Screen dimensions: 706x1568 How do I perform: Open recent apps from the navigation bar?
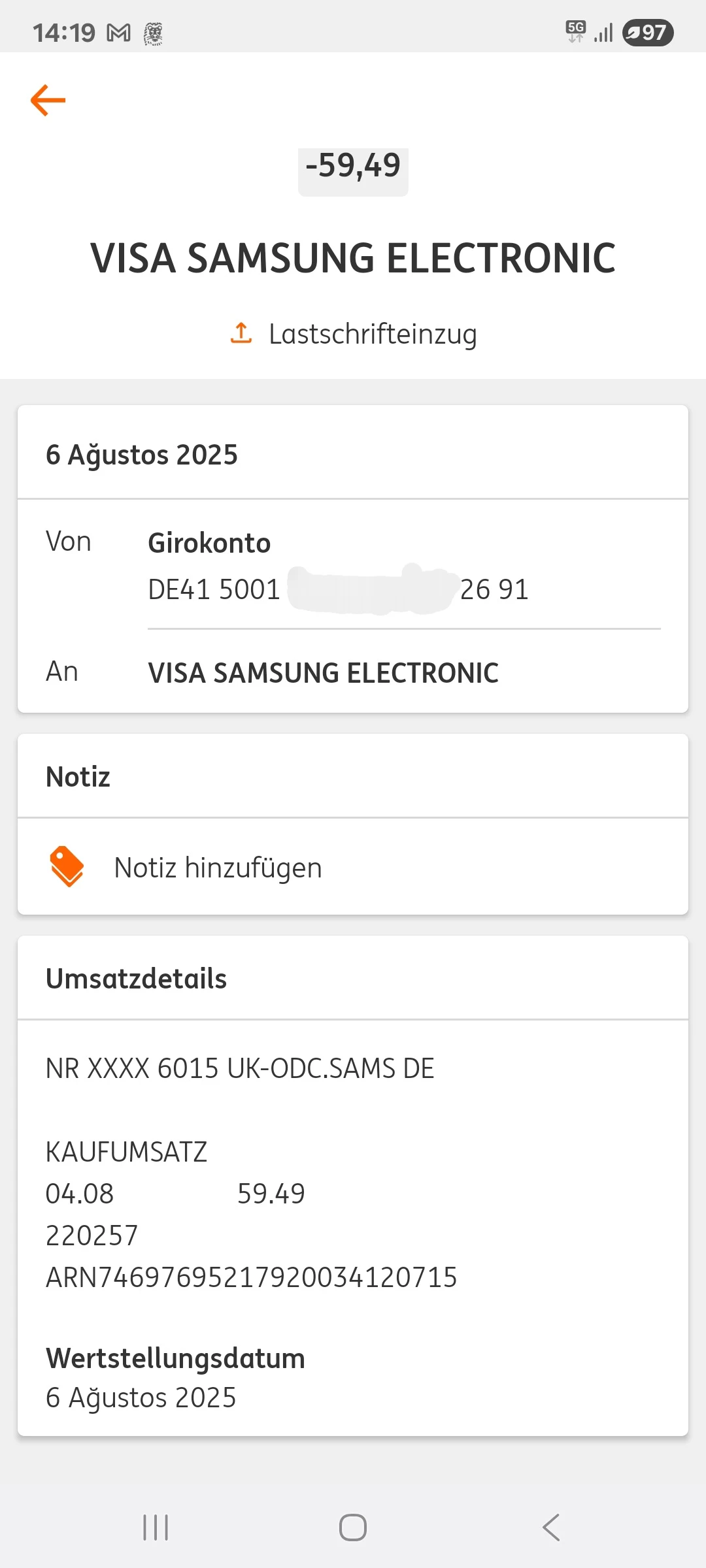pyautogui.click(x=156, y=1527)
